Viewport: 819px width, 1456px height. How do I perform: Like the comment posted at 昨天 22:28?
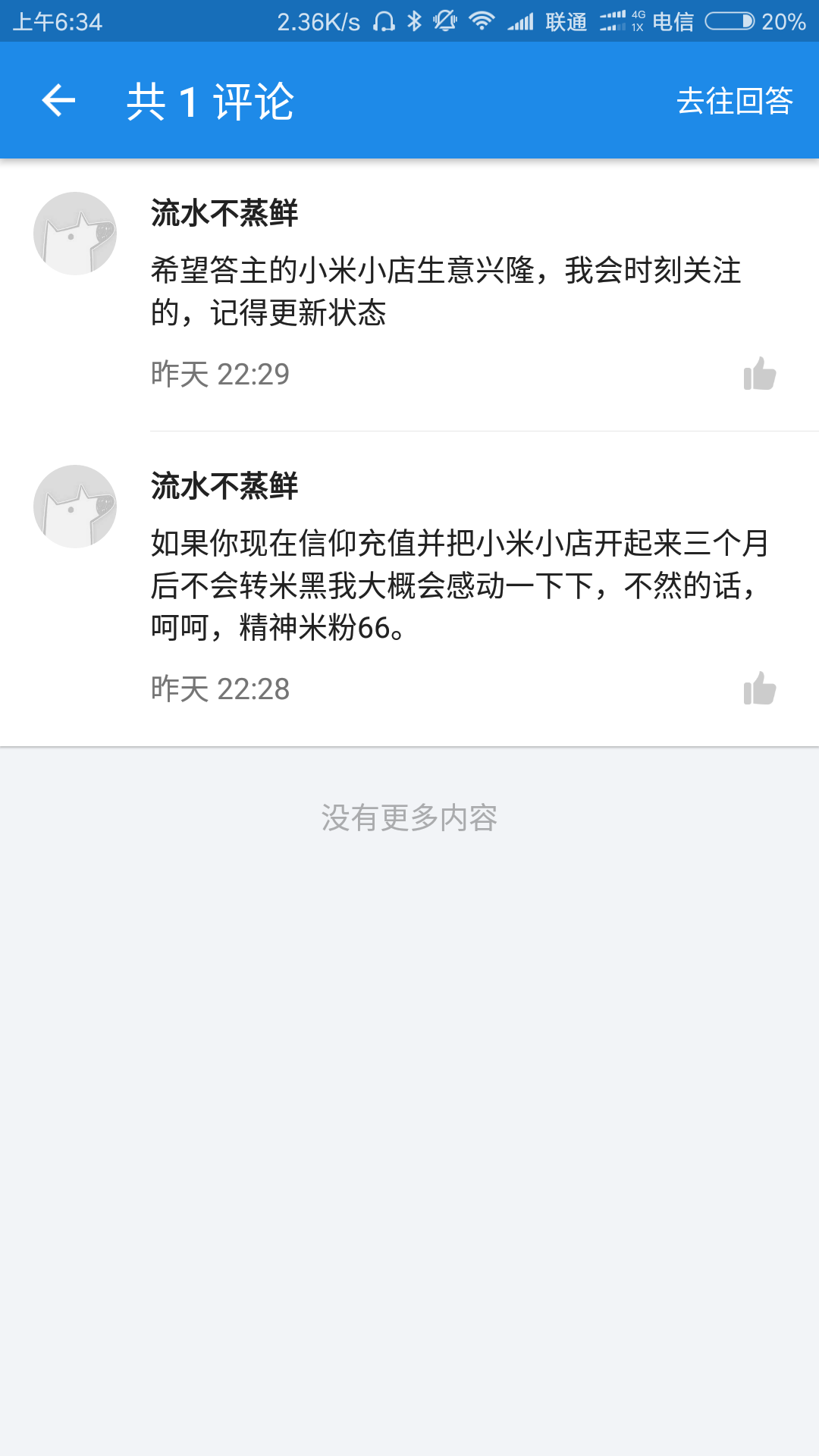tap(760, 689)
